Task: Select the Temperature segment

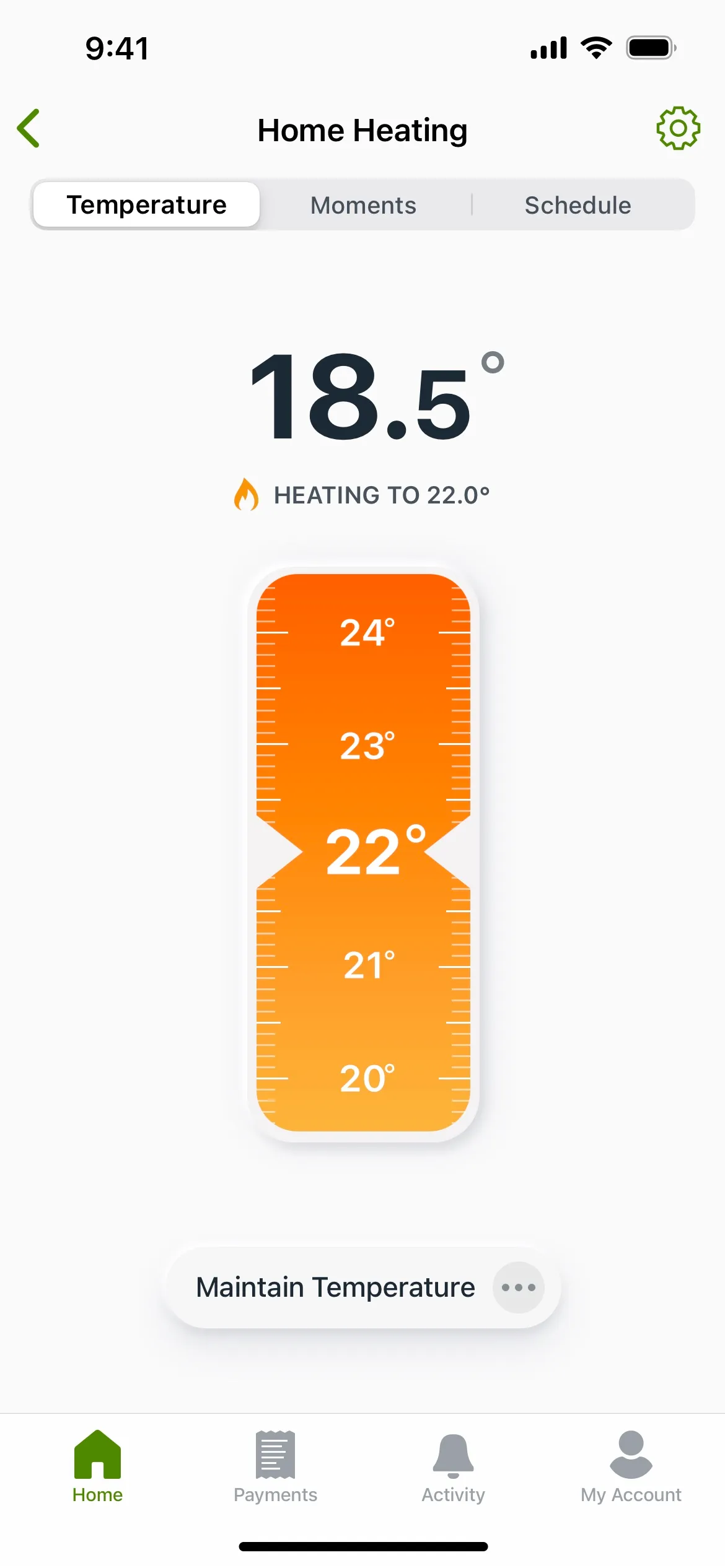Action: 146,205
